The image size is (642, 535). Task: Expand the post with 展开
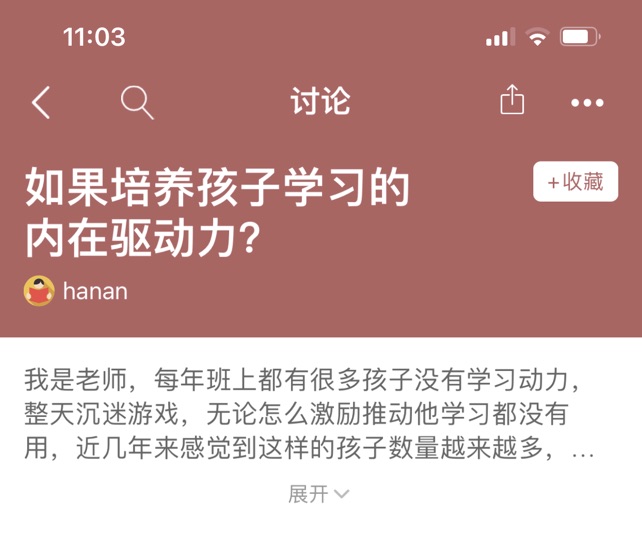[319, 494]
